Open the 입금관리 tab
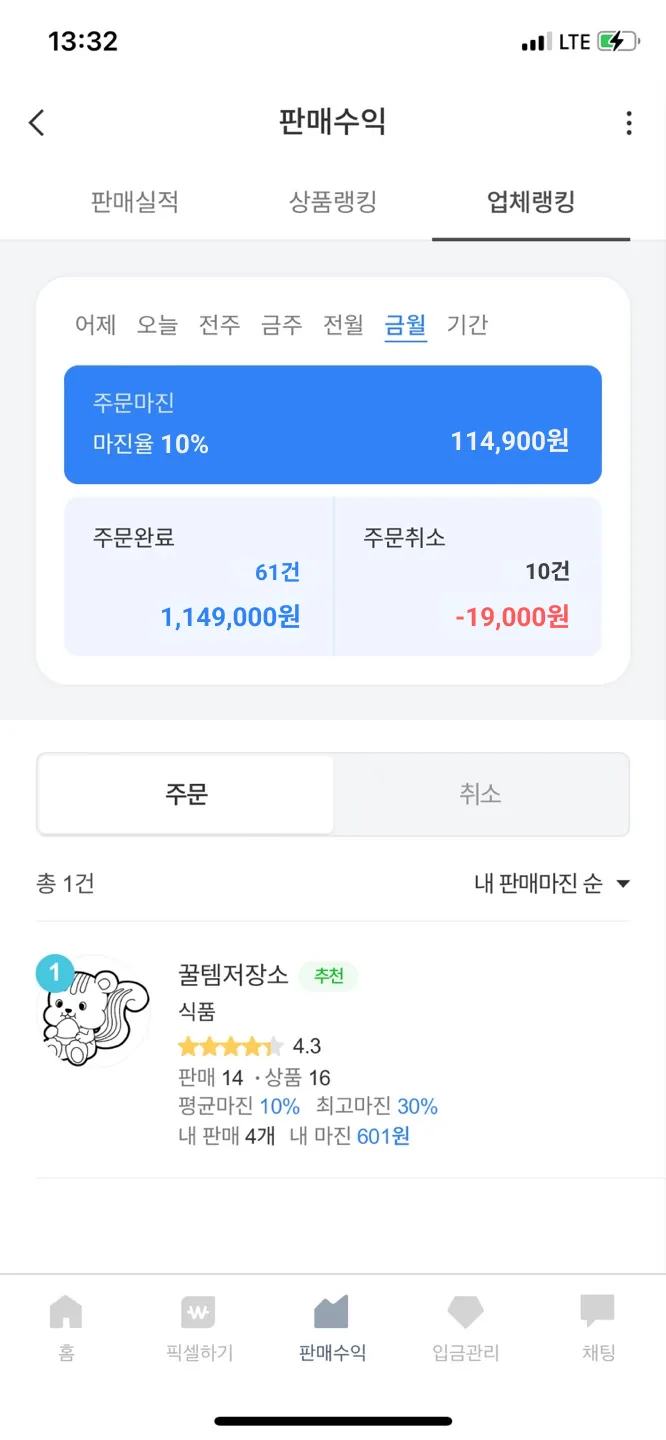 point(465,1326)
